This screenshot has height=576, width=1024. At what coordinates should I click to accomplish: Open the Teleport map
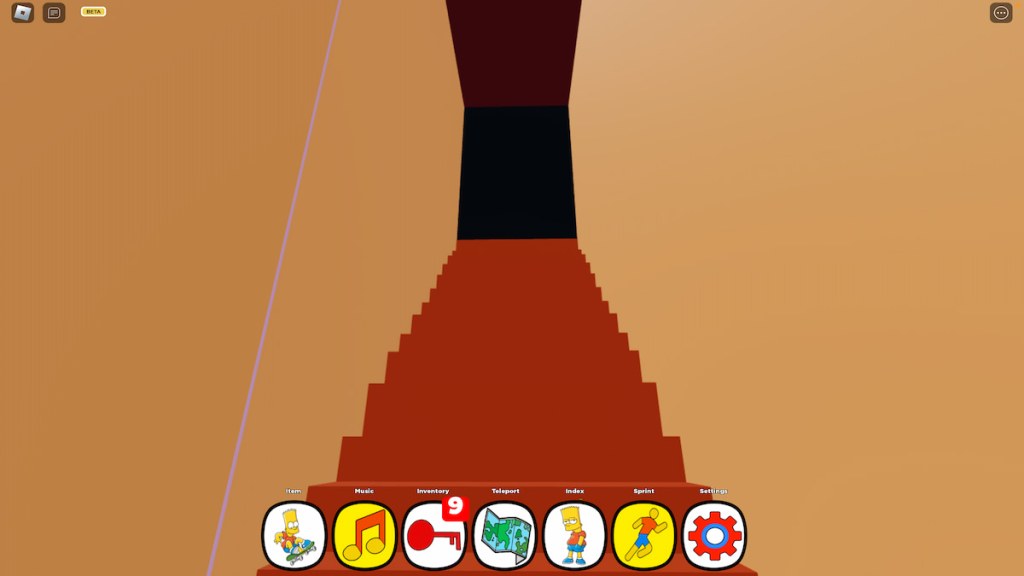[505, 535]
